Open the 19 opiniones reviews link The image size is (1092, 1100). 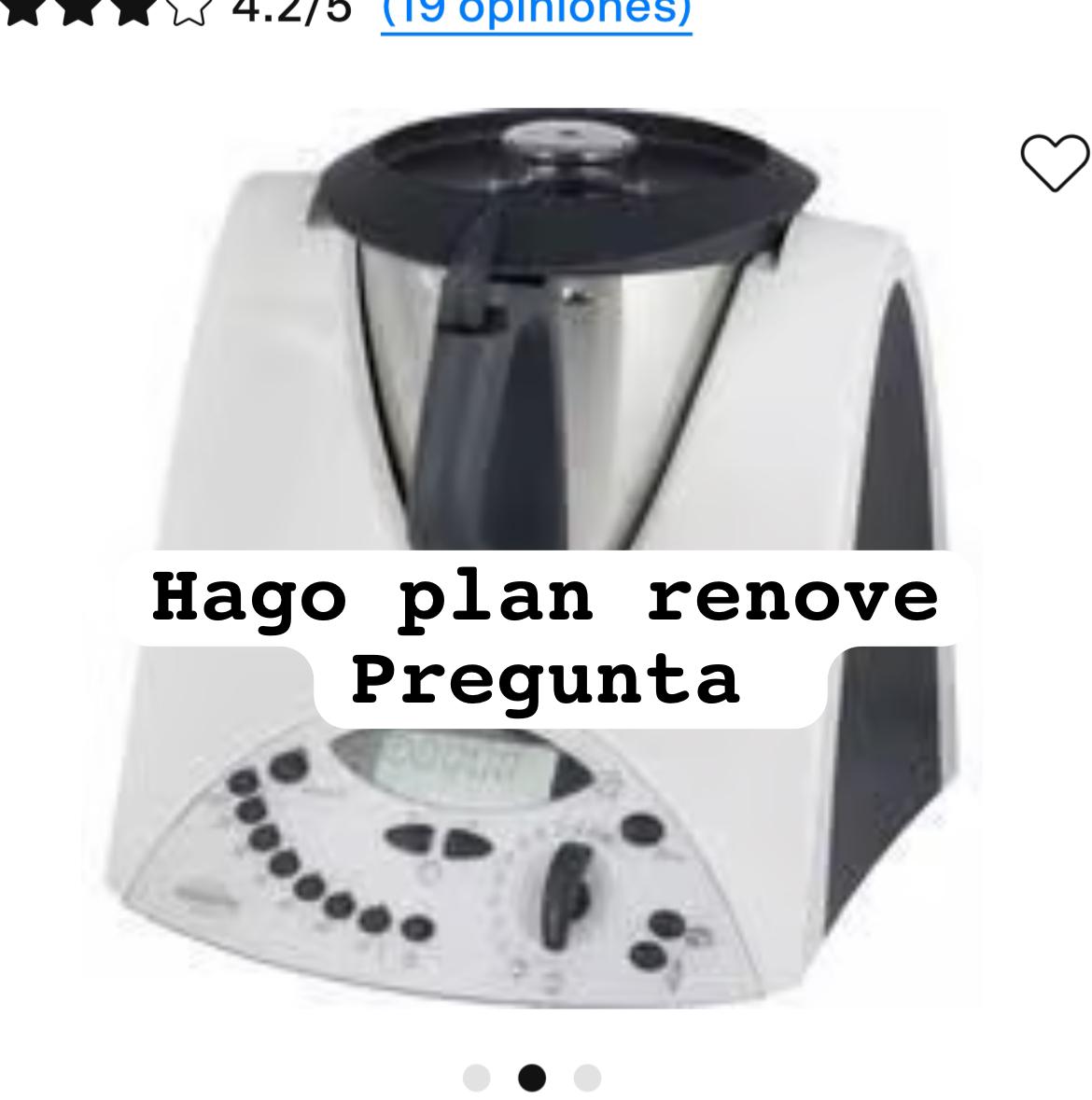pyautogui.click(x=537, y=11)
